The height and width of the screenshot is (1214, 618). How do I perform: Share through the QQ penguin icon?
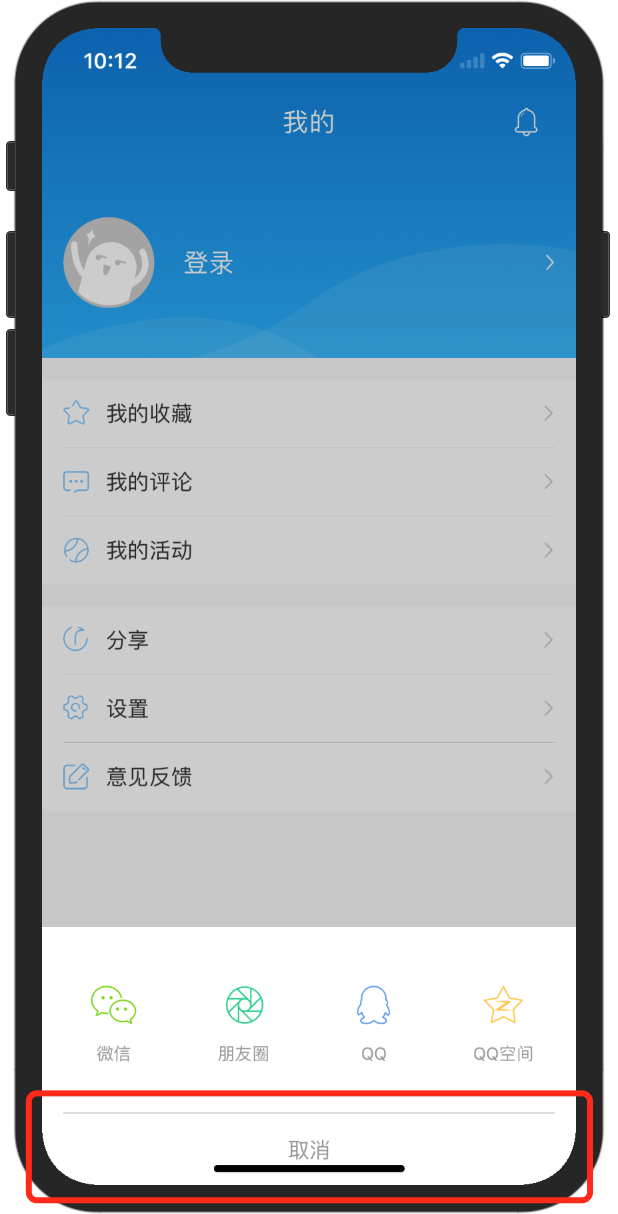[x=373, y=1021]
